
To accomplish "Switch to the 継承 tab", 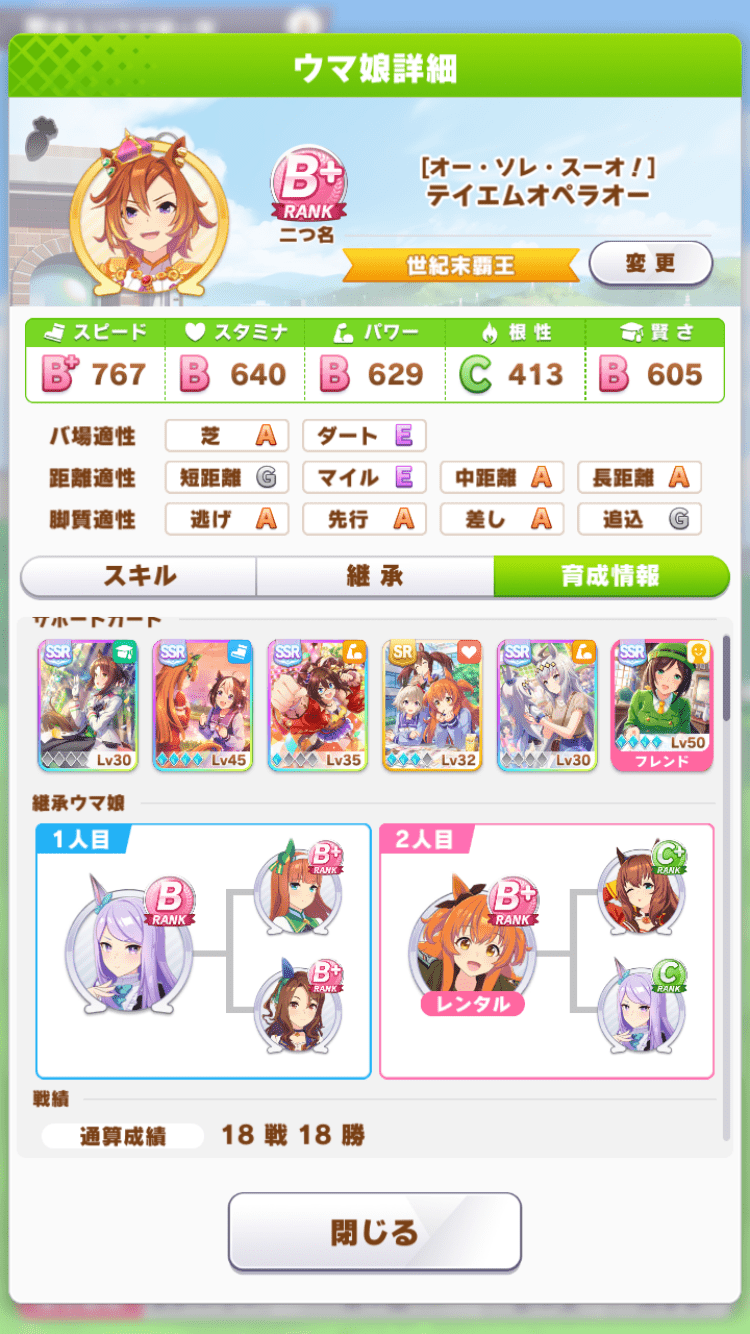I will (x=375, y=576).
